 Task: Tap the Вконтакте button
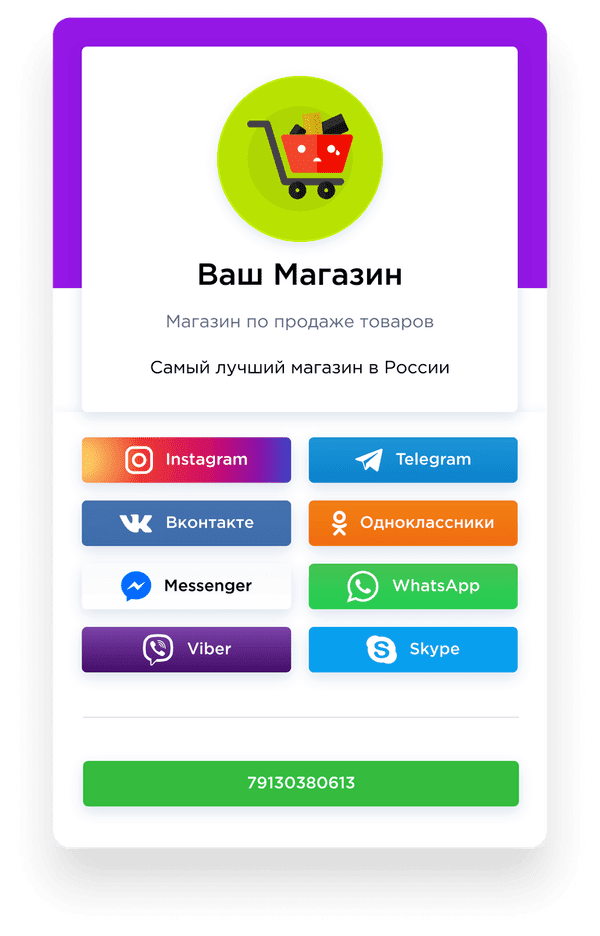[x=186, y=523]
